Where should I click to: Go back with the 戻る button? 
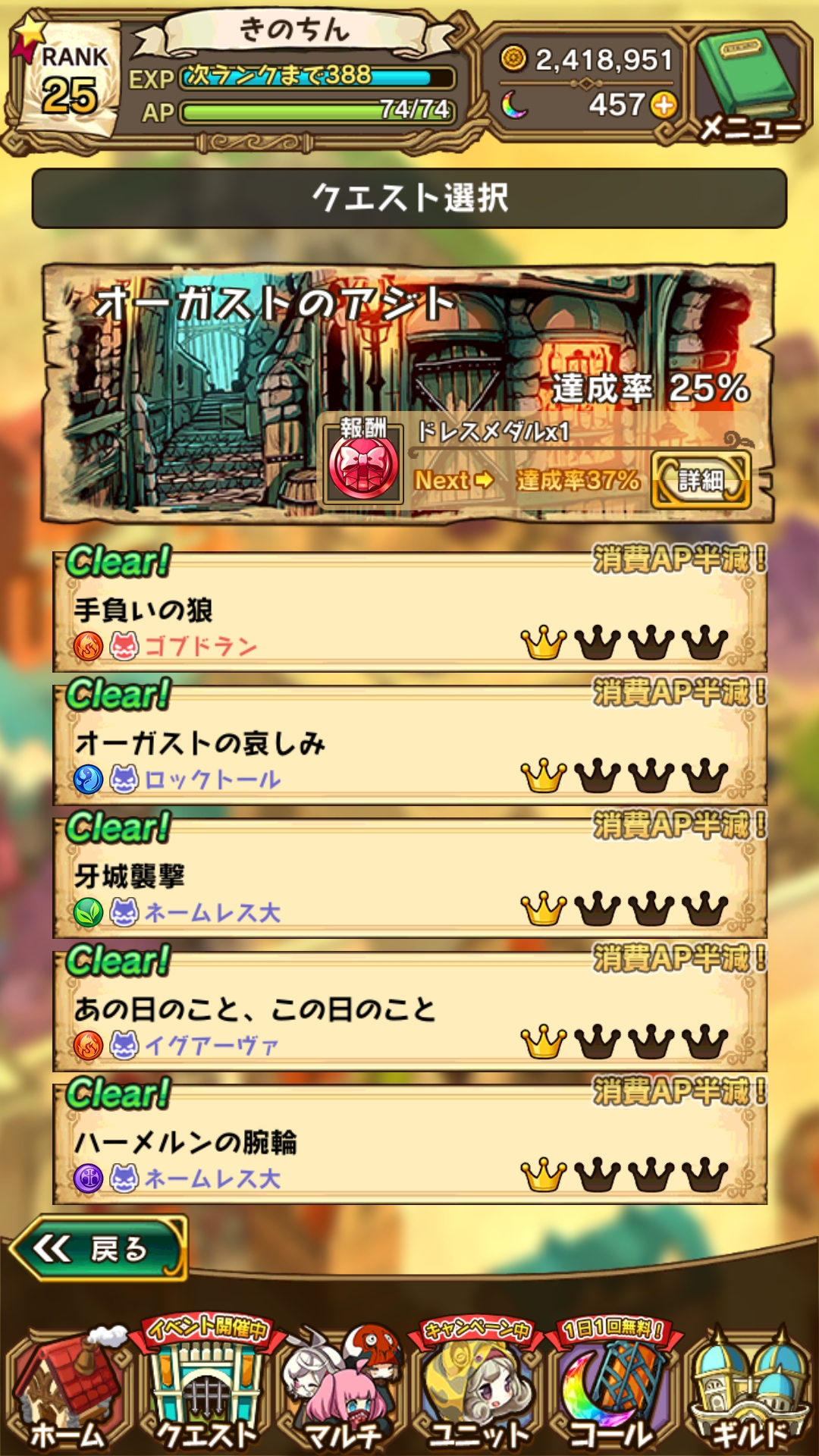click(x=99, y=1249)
